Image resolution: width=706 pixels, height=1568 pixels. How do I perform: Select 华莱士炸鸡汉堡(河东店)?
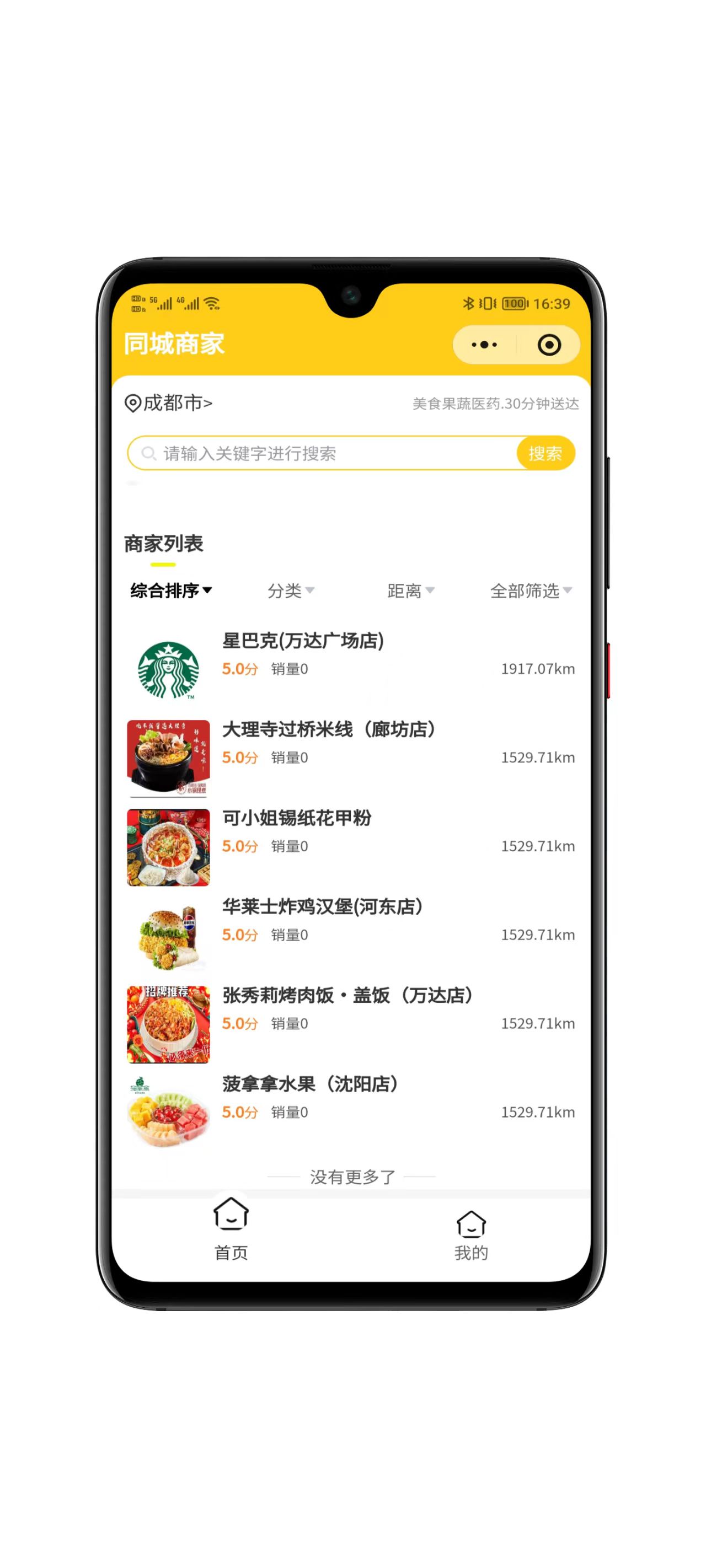tap(322, 907)
